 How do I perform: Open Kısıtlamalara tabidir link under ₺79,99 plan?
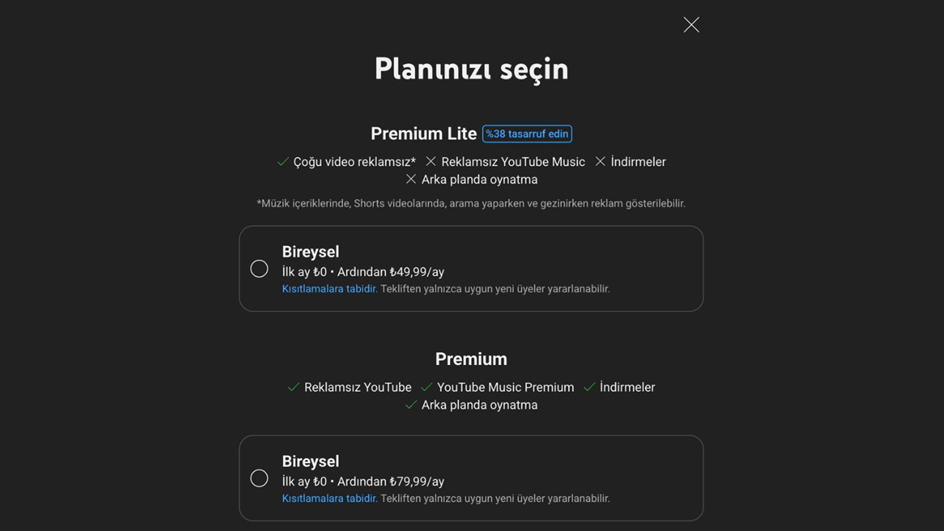pyautogui.click(x=329, y=498)
